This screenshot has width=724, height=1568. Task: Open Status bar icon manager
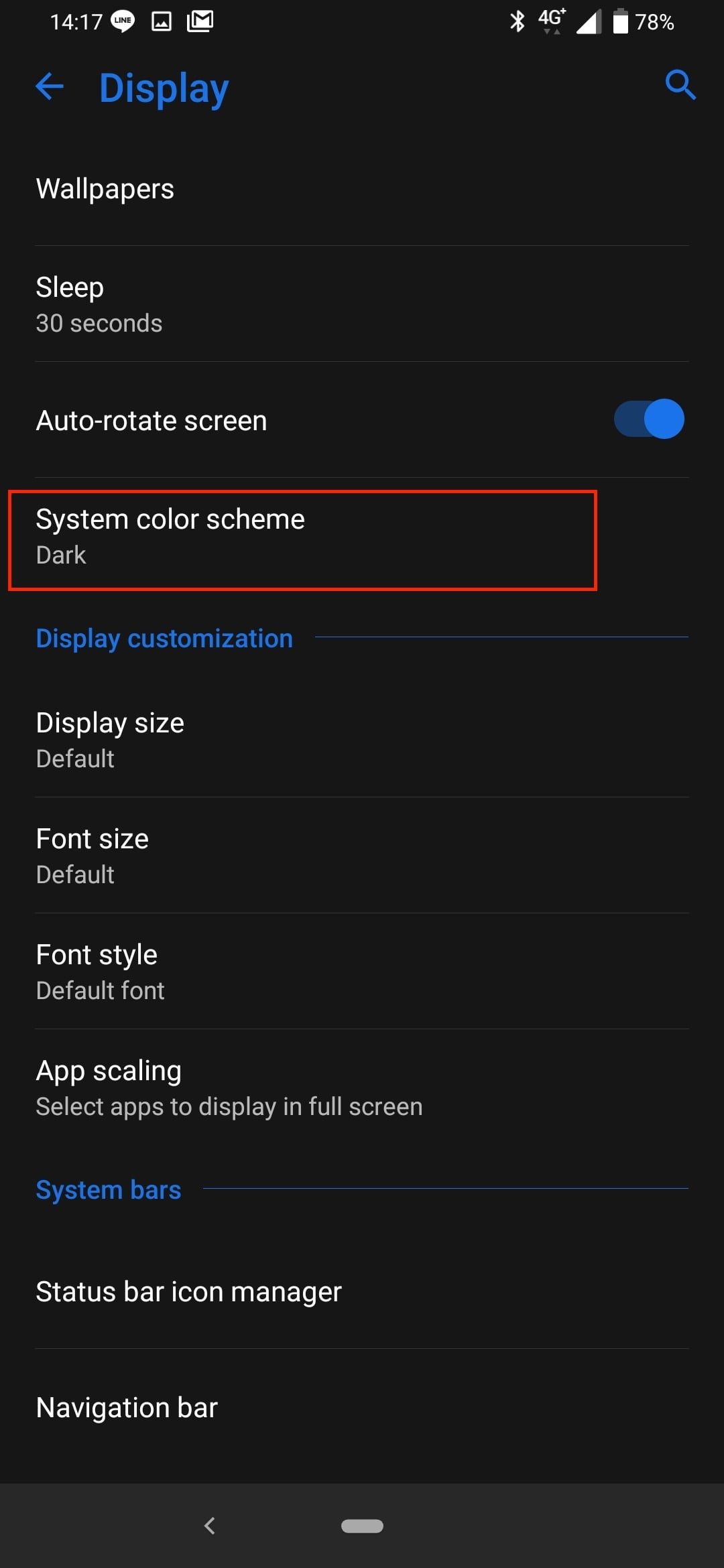362,1291
